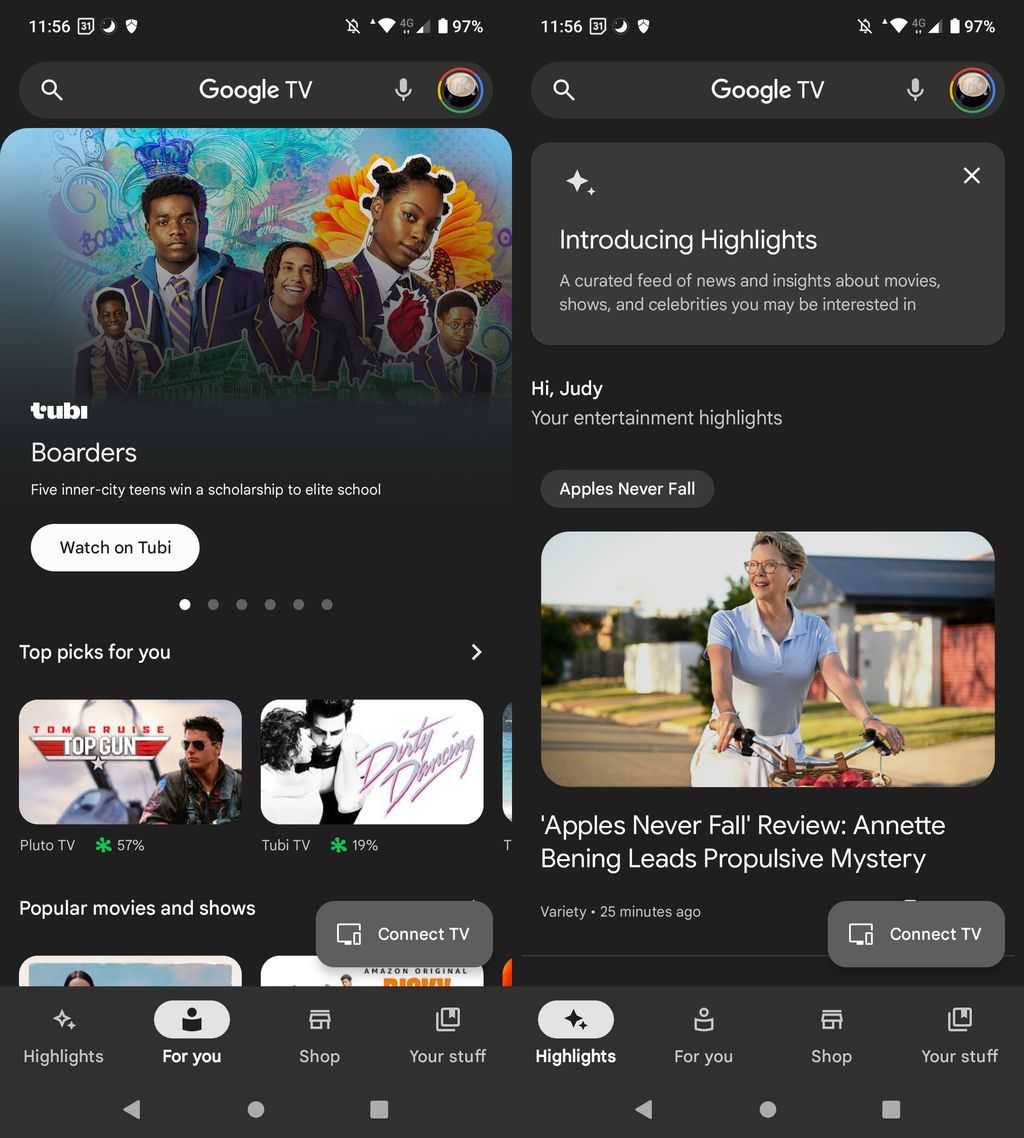Open the Top Gun movie card

point(130,761)
